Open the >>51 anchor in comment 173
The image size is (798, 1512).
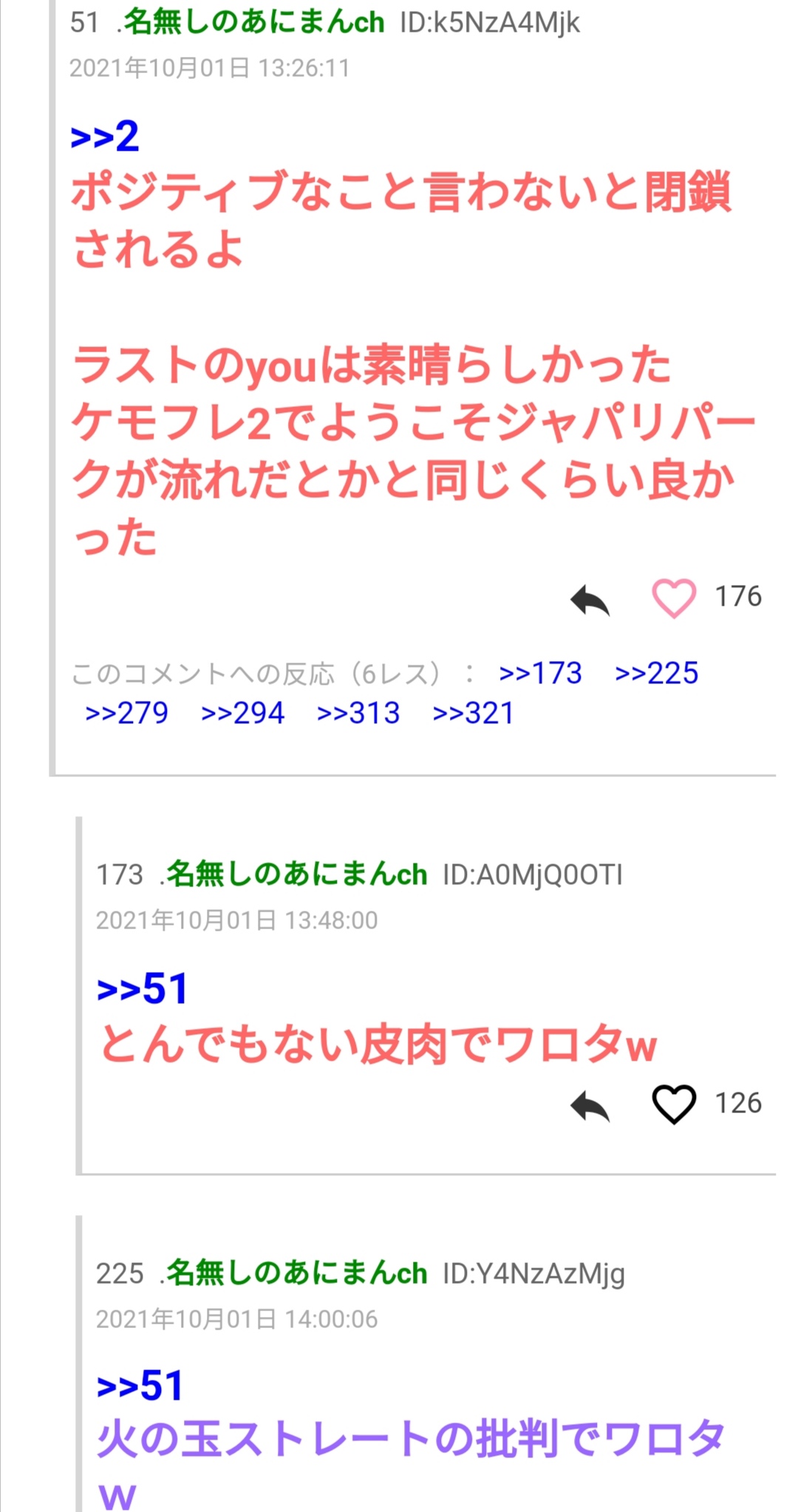coord(143,988)
